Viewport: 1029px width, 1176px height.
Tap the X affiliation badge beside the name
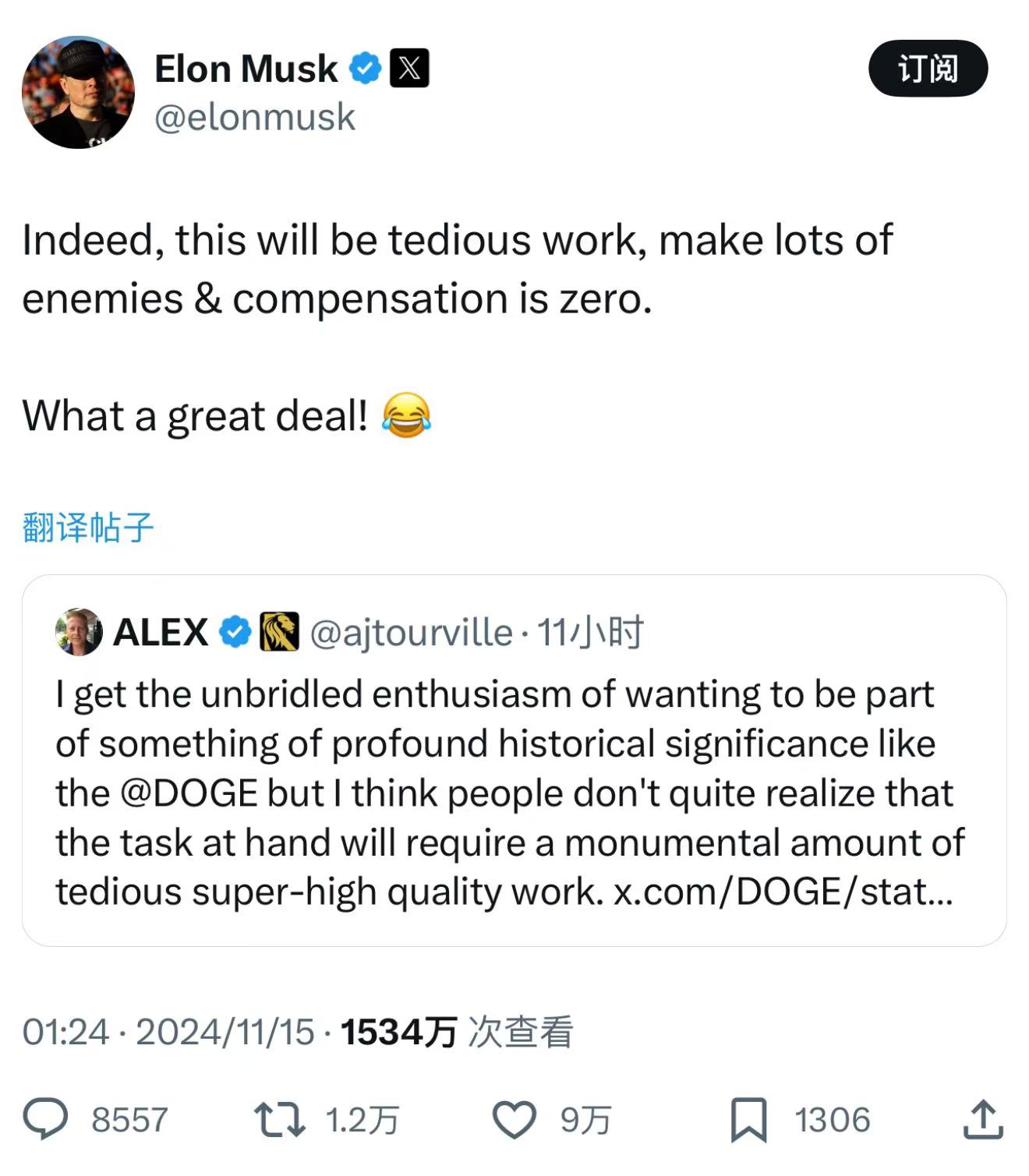409,69
